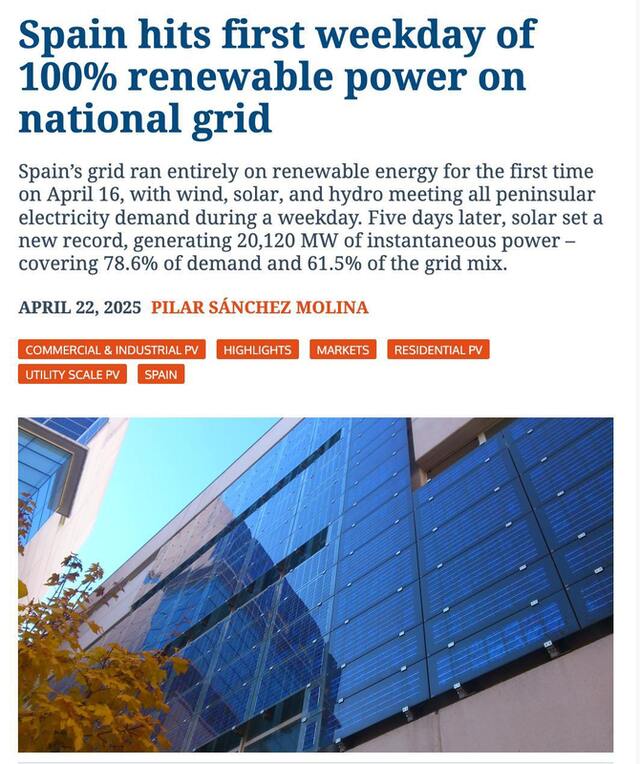
Task: Select the Residential PV tag
Action: click(x=438, y=350)
